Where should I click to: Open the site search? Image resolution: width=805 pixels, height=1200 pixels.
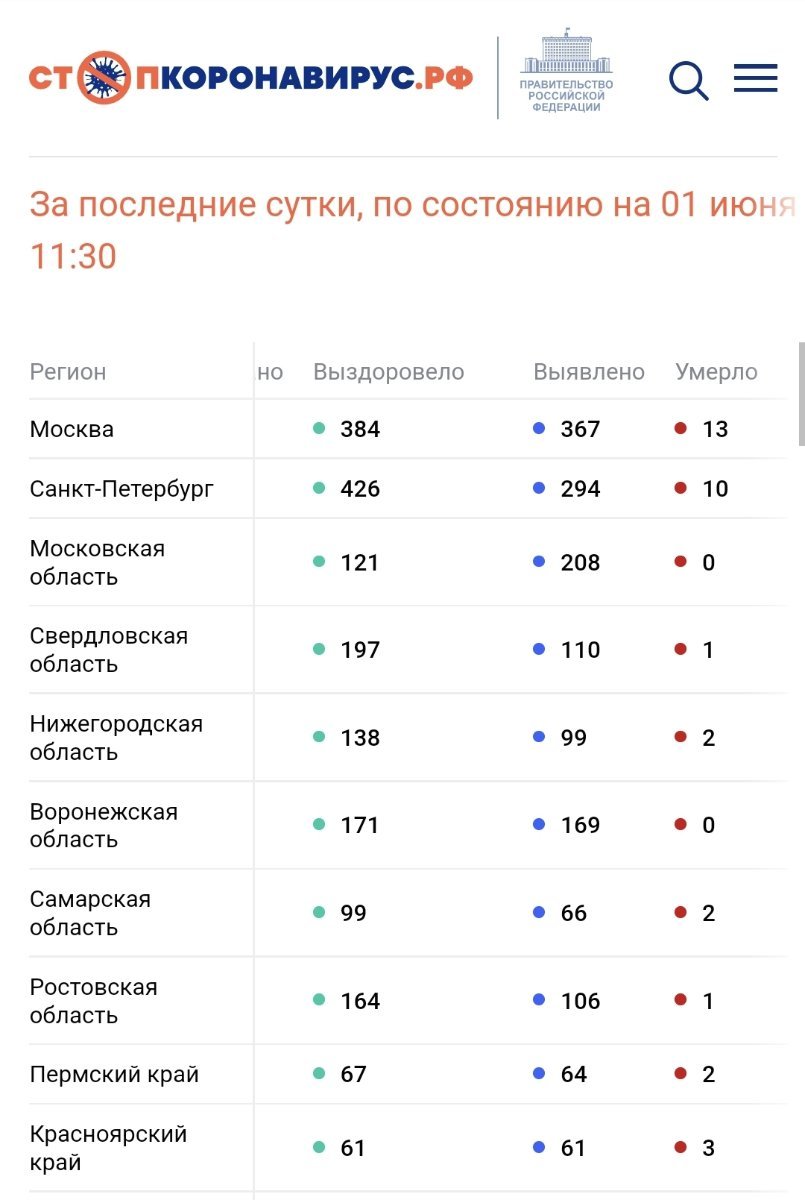click(688, 80)
